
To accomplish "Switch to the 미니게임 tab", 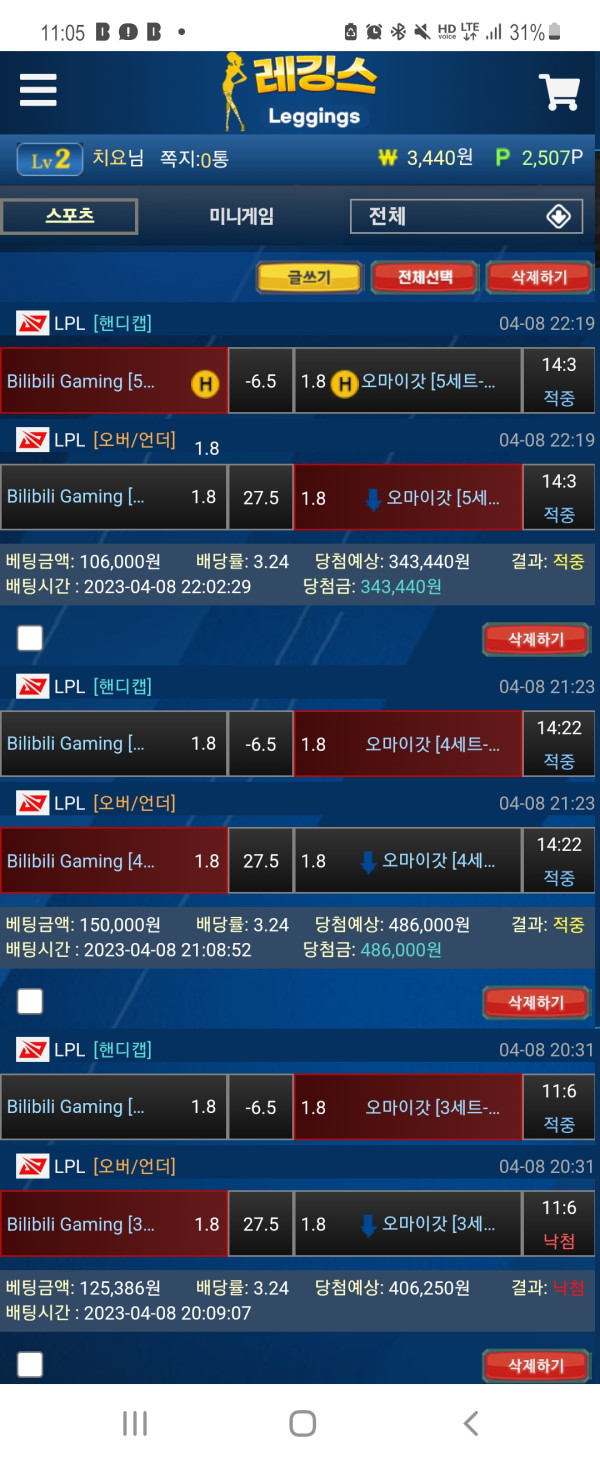I will pyautogui.click(x=241, y=216).
